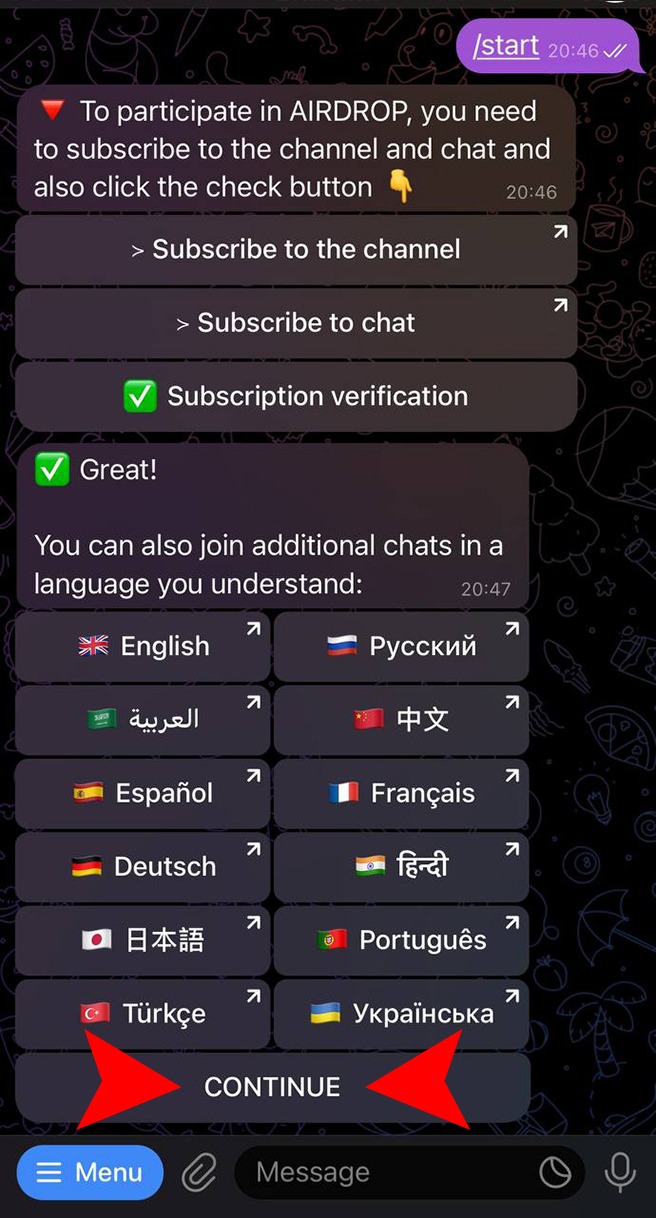Select the Arabic language chat

coord(143,719)
